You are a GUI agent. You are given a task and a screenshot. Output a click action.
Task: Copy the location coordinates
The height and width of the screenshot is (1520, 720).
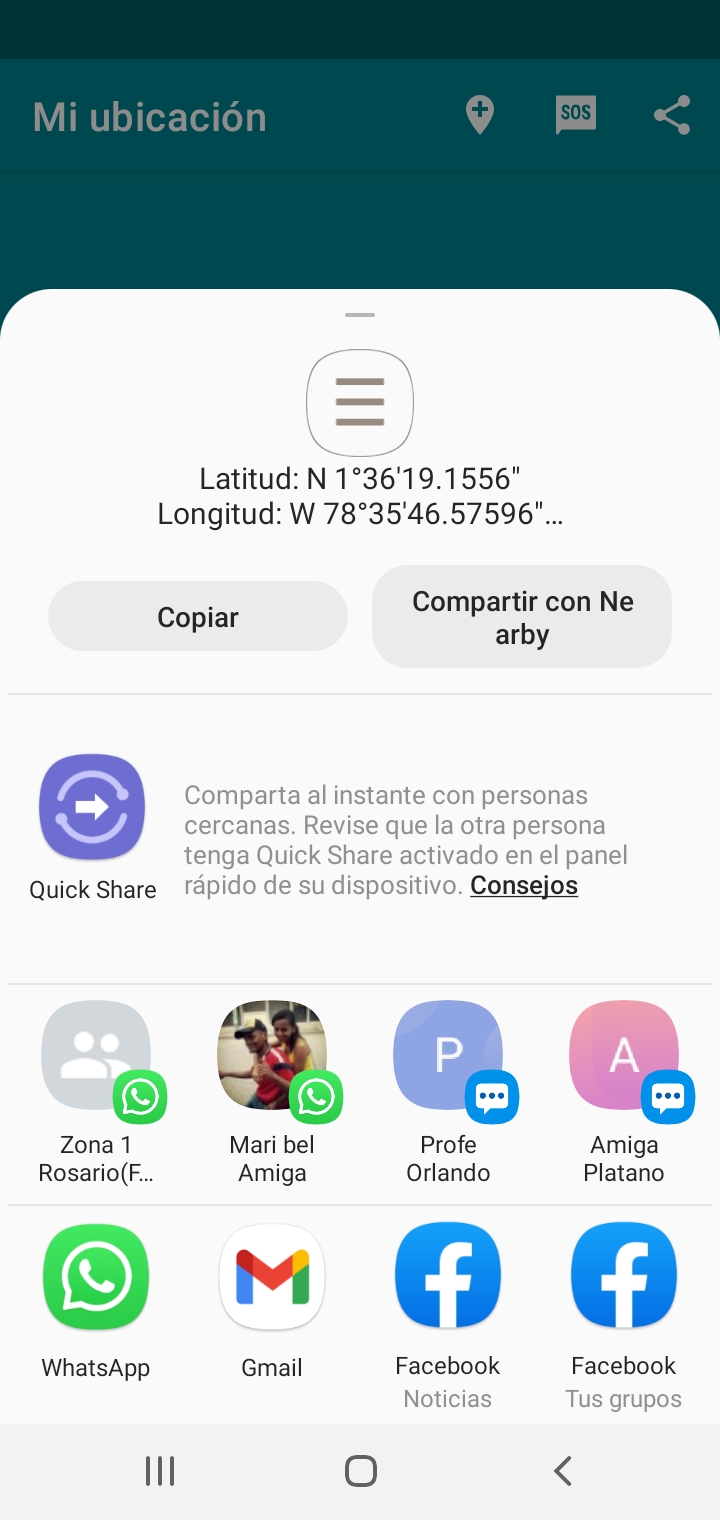click(x=198, y=617)
